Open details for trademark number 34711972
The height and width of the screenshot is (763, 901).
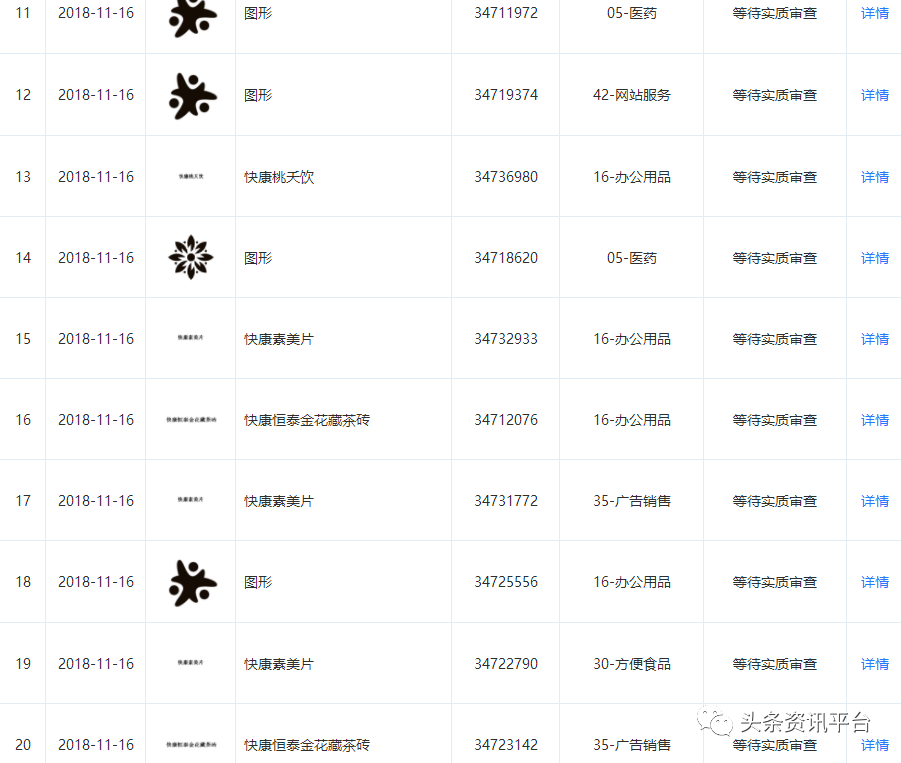874,14
